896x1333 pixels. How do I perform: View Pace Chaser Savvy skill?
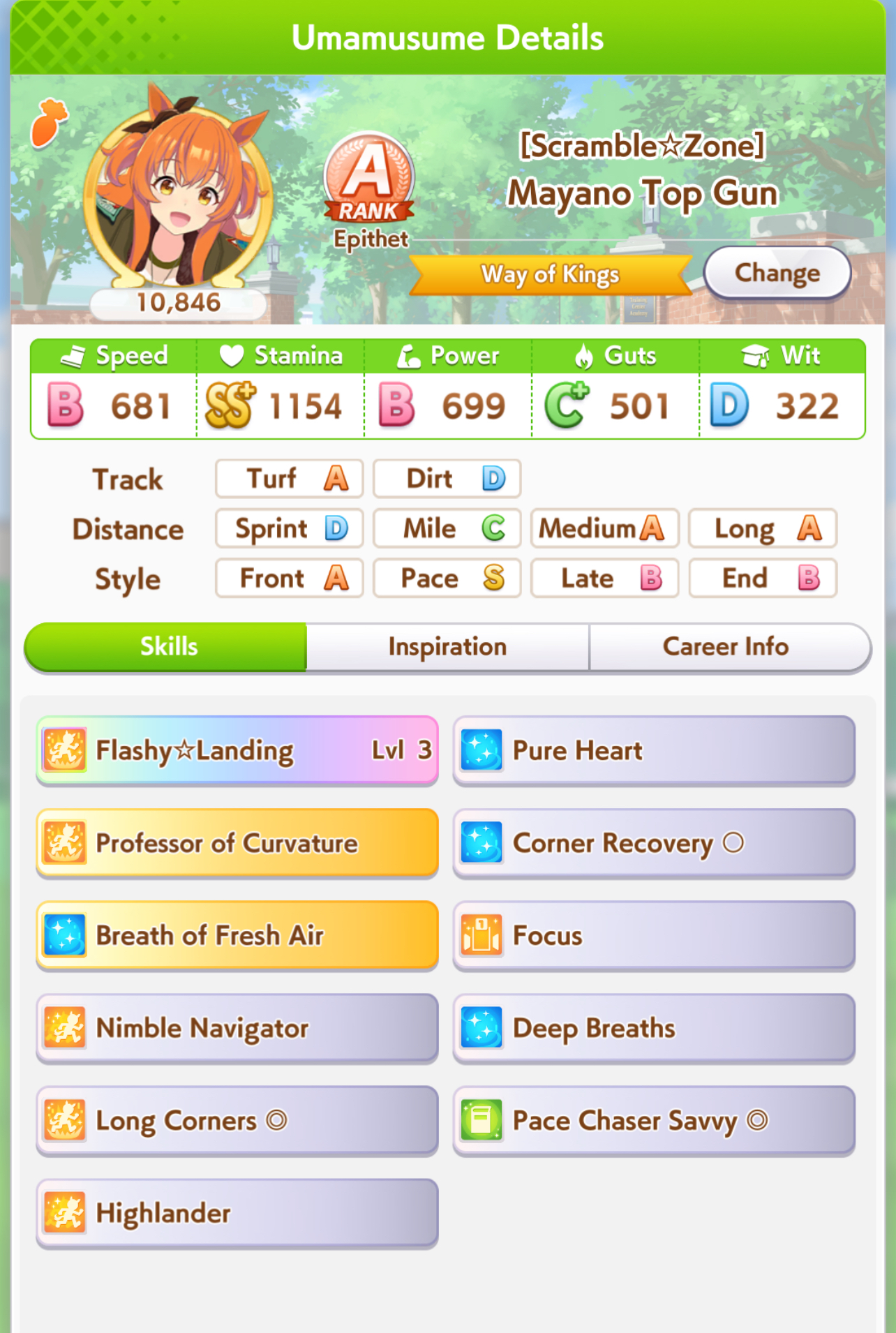pos(653,1120)
